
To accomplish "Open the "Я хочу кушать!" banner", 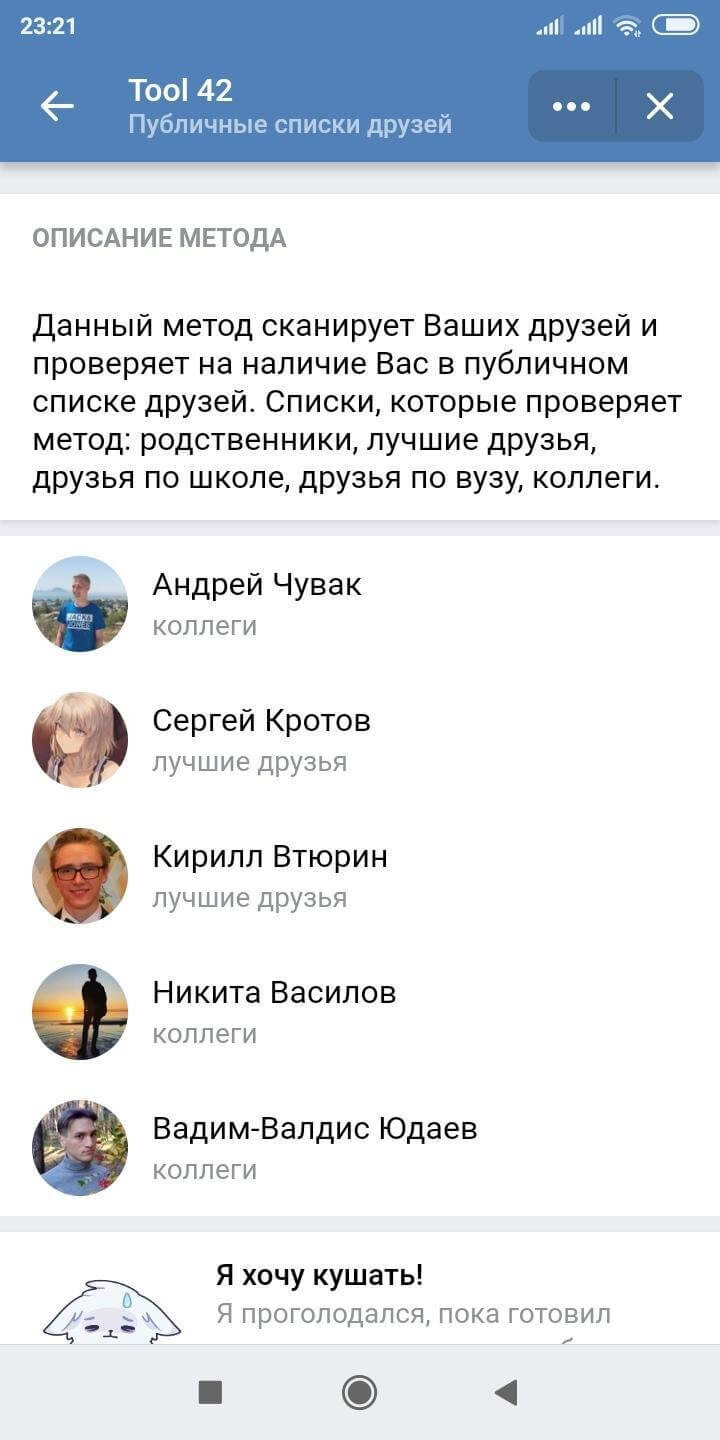I will point(360,1288).
